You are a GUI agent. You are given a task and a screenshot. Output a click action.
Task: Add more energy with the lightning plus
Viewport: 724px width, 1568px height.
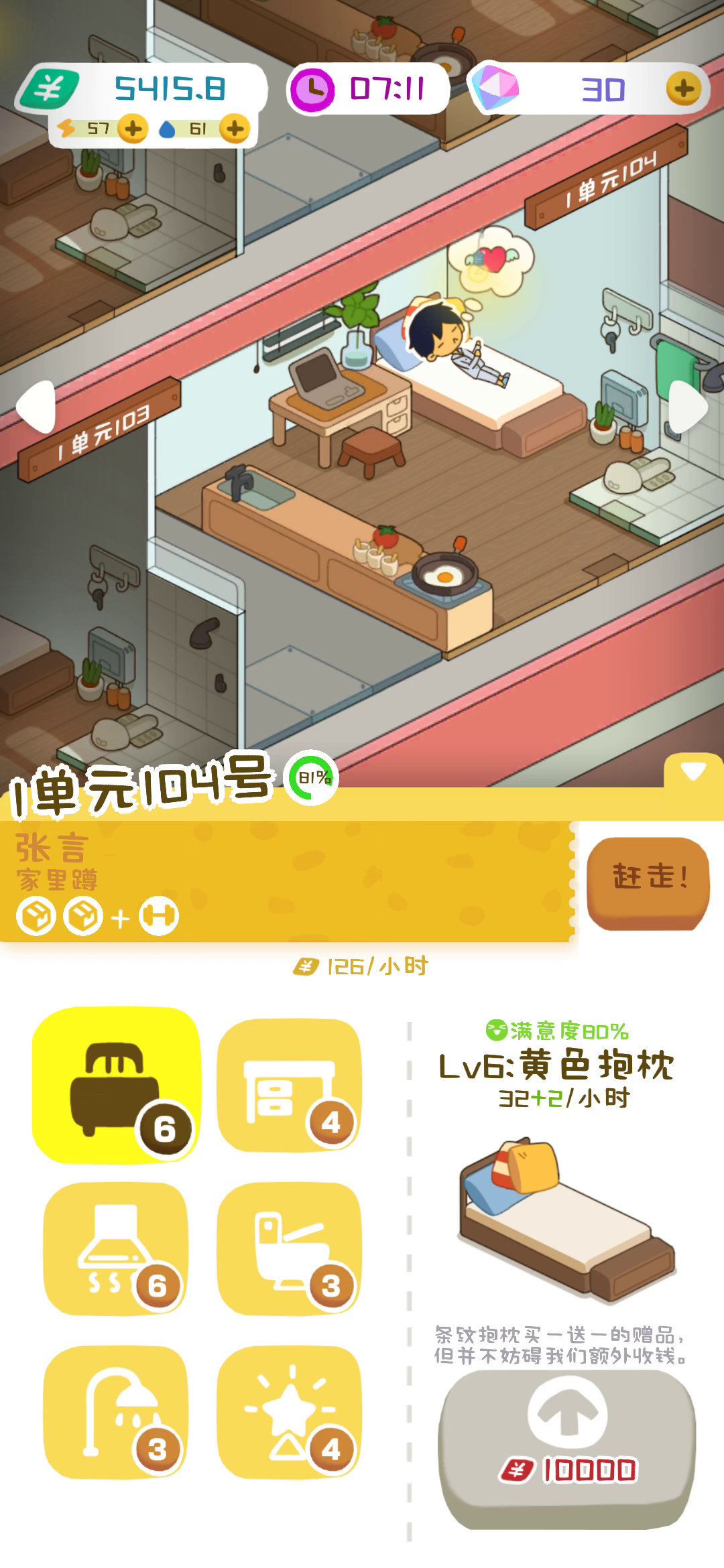point(133,128)
